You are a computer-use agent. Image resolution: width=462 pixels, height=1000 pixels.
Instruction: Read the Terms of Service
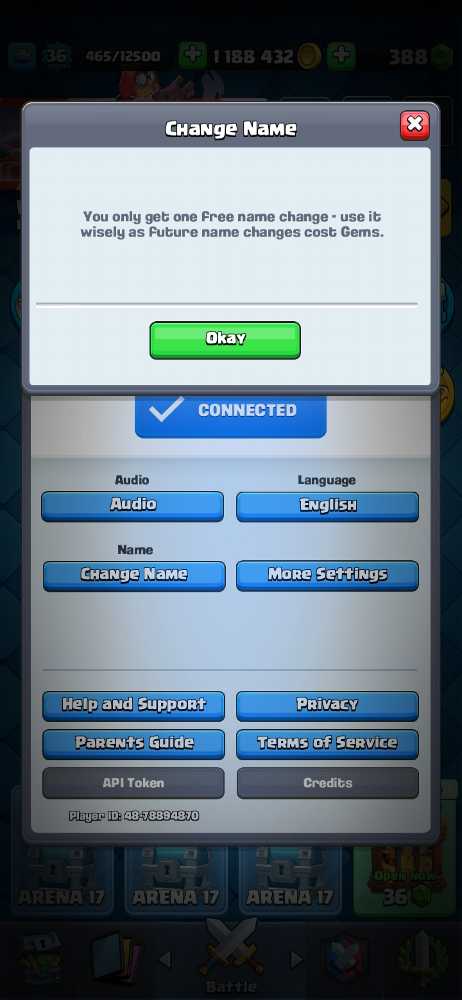point(327,744)
